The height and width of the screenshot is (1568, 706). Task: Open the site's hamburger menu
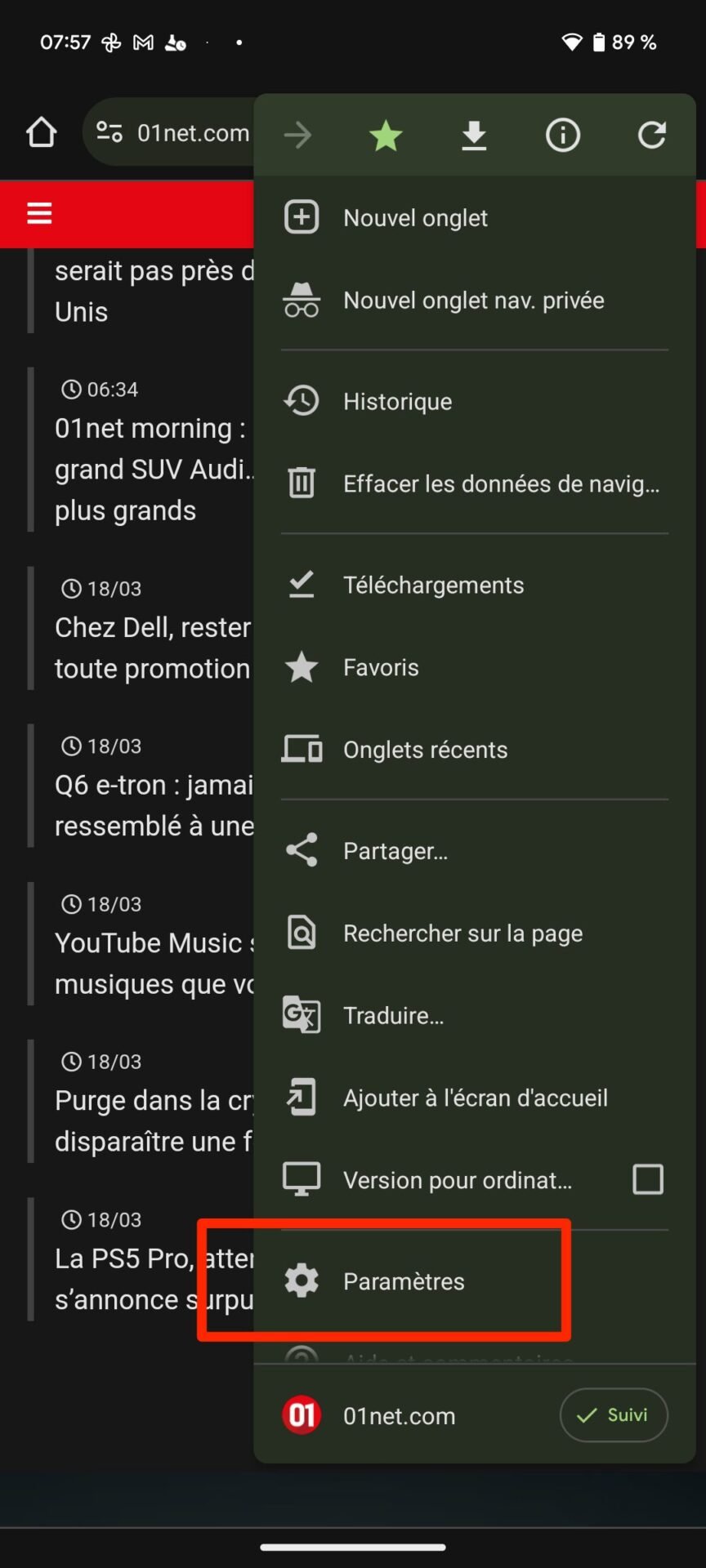tap(39, 214)
